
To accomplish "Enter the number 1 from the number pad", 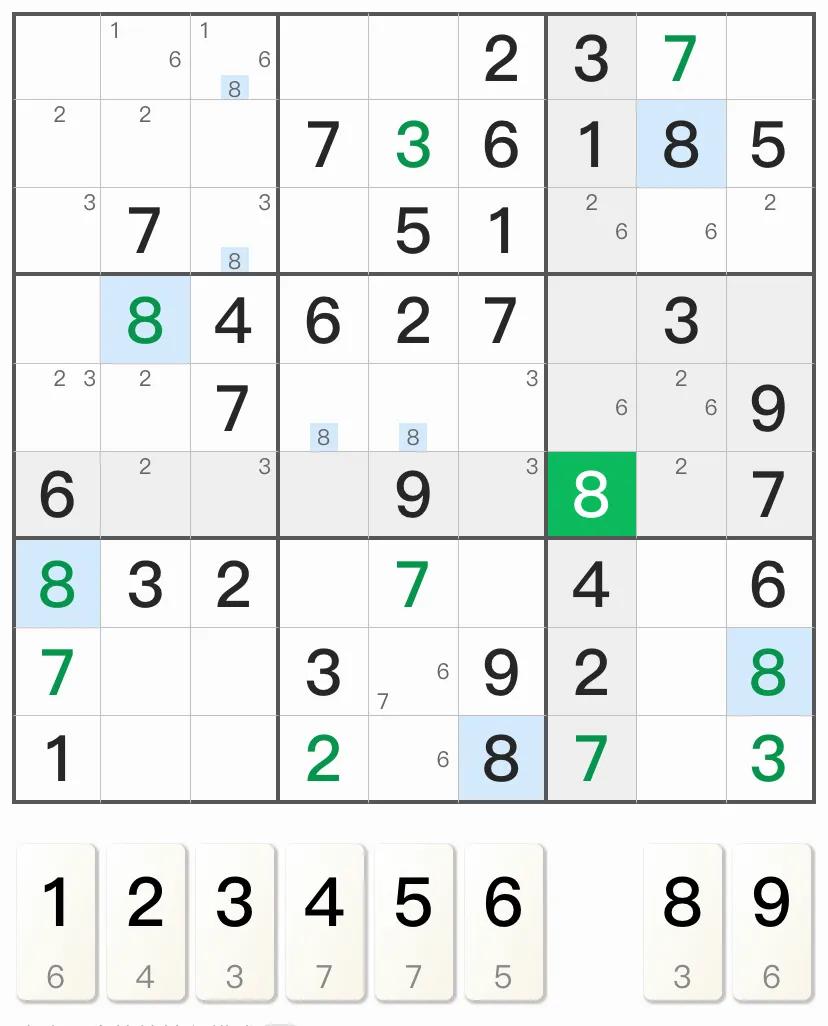I will (x=56, y=921).
